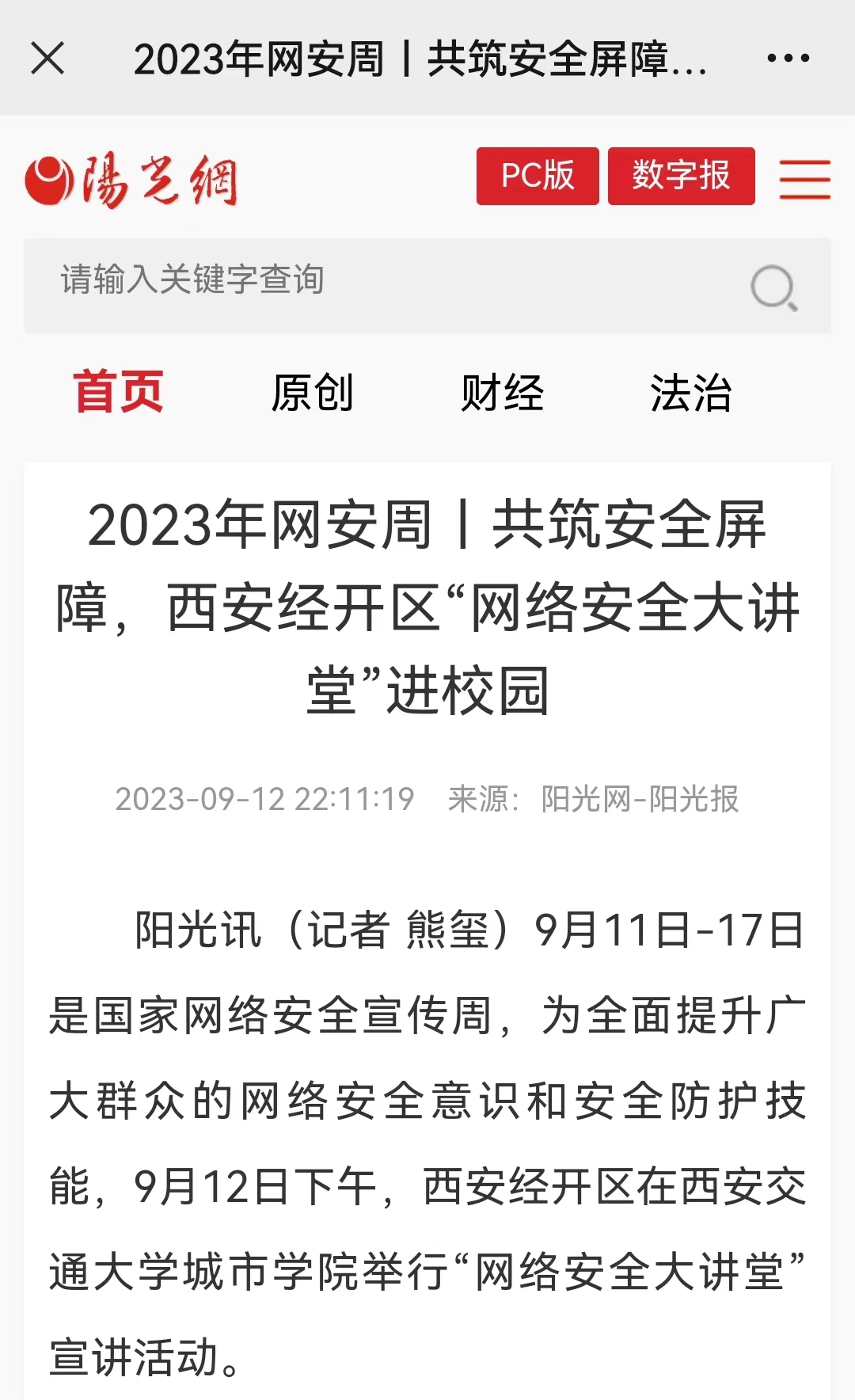The image size is (855, 1400).
Task: Switch to PC版 desktop version
Action: [x=538, y=176]
